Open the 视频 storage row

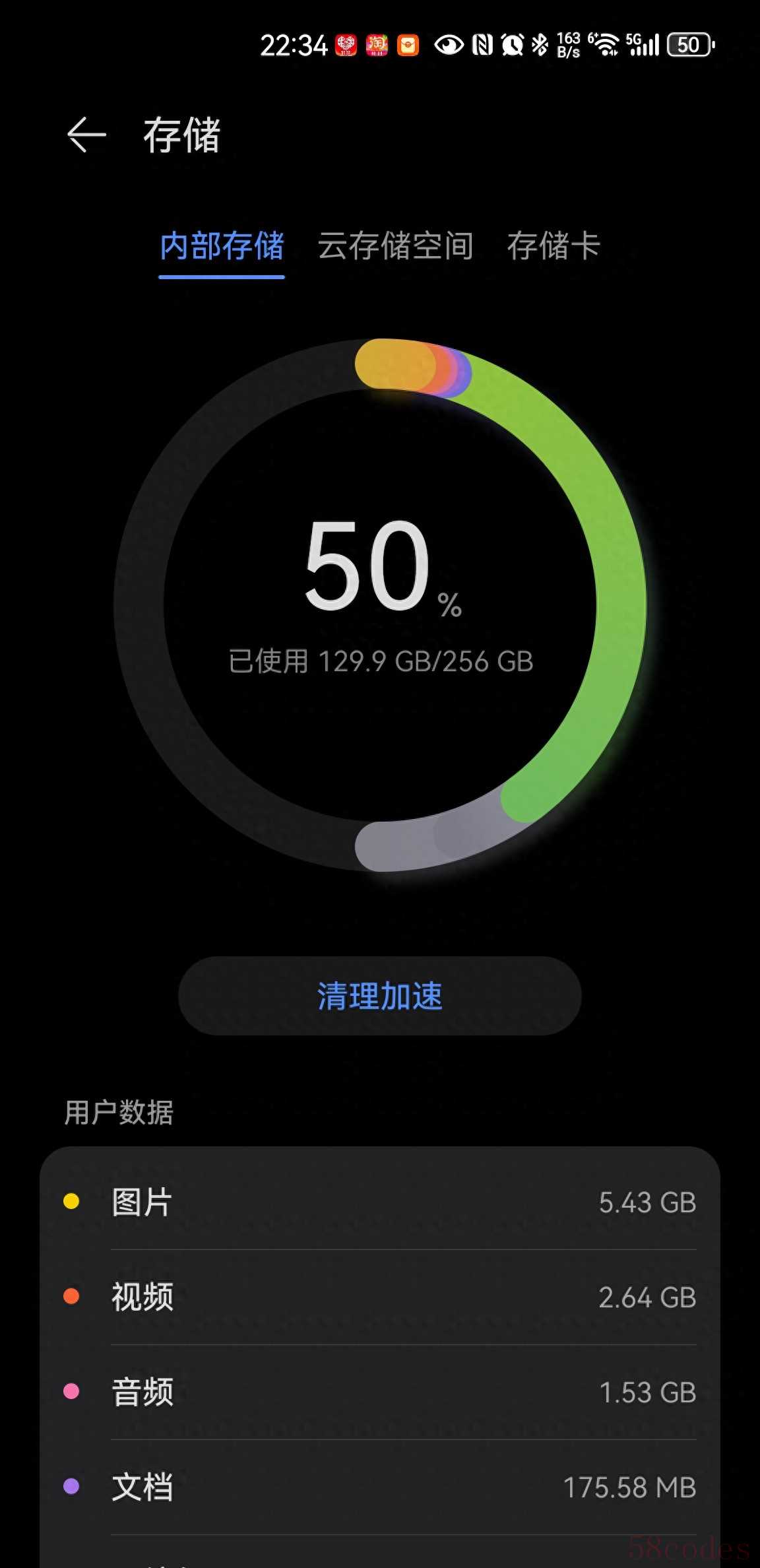(x=379, y=1297)
